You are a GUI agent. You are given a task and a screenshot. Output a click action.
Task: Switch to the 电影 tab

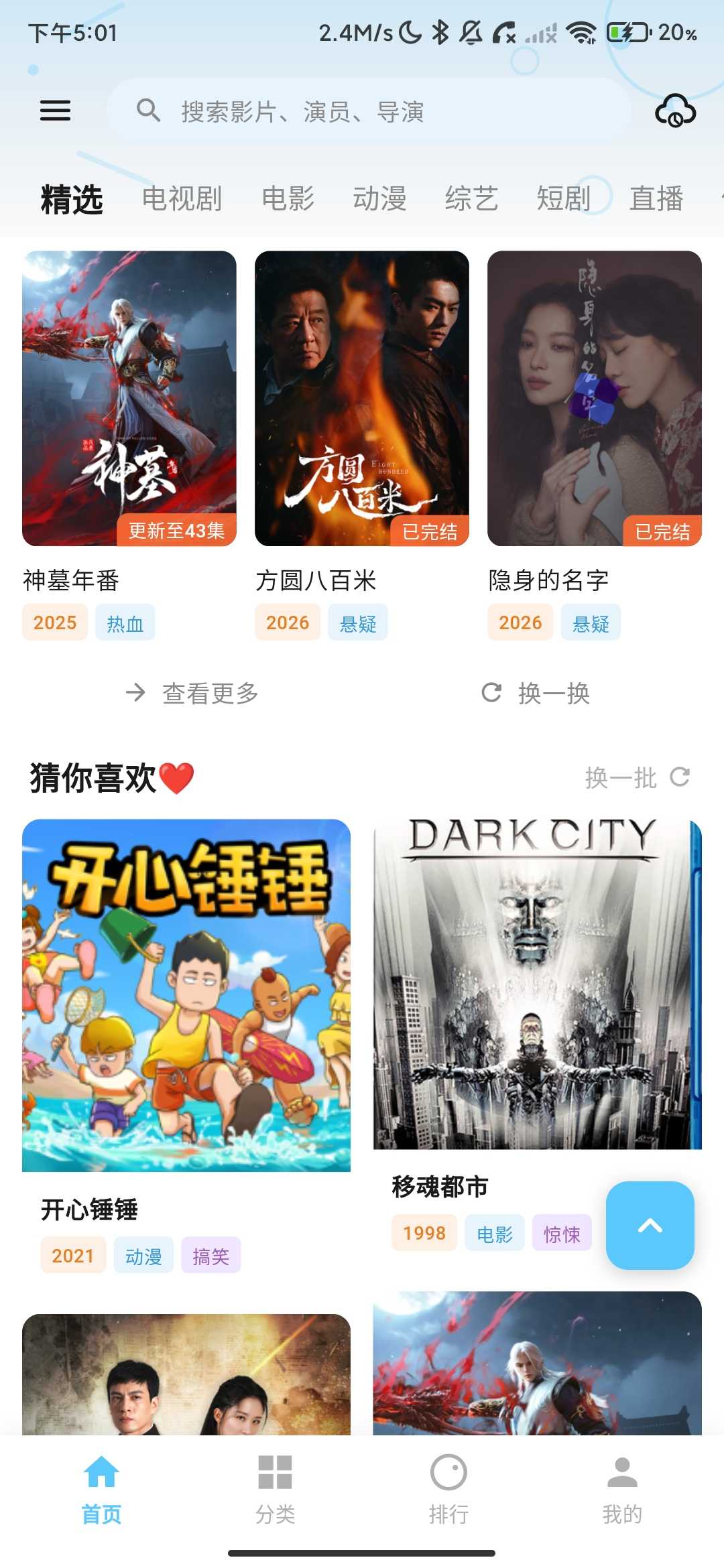point(288,199)
